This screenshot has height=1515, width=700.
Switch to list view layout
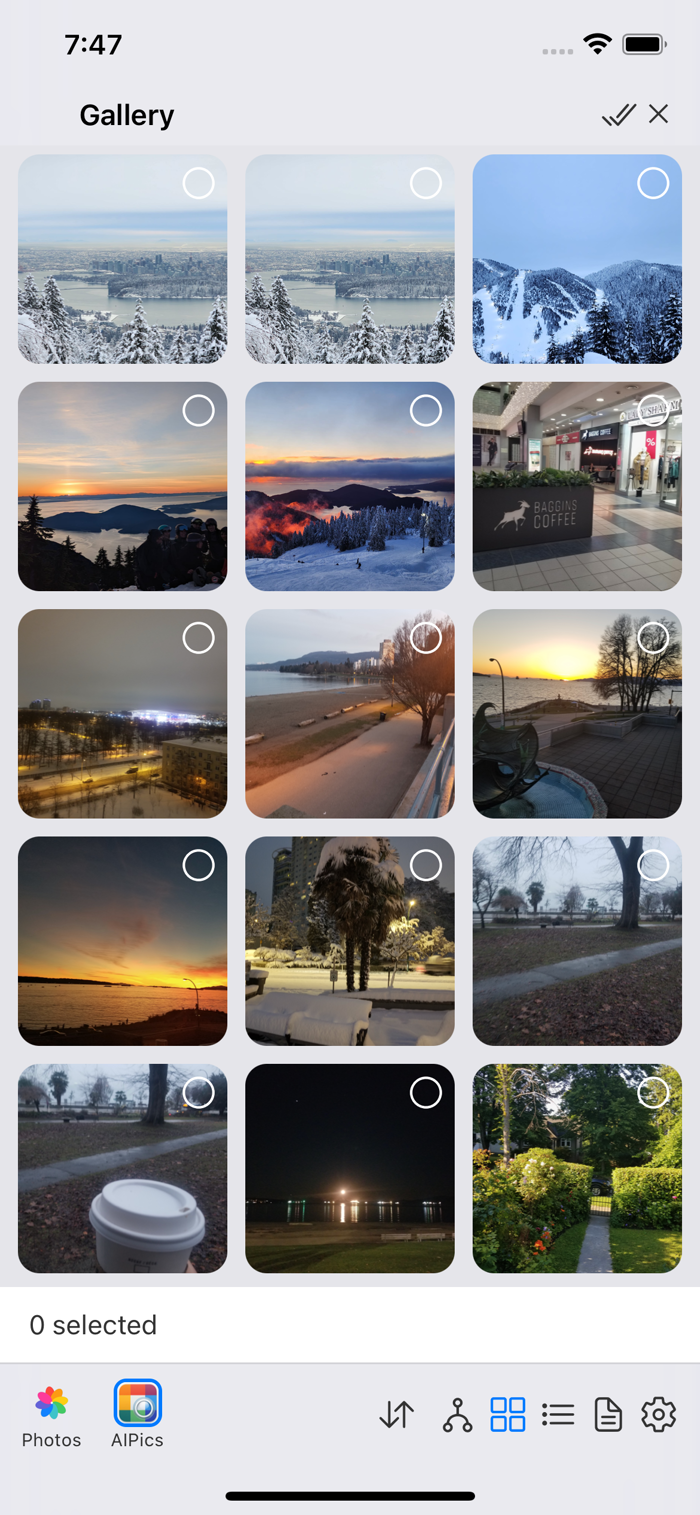point(558,1414)
